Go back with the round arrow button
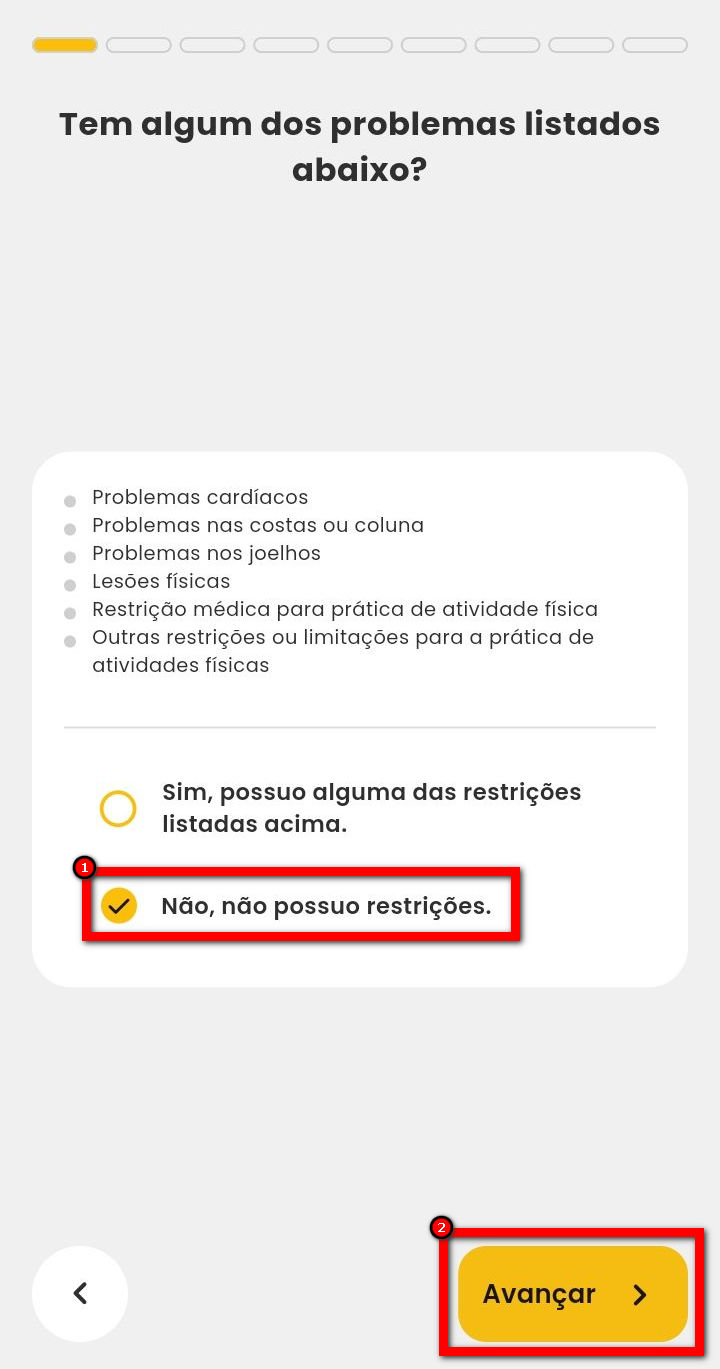Viewport: 720px width, 1369px height. 80,1293
